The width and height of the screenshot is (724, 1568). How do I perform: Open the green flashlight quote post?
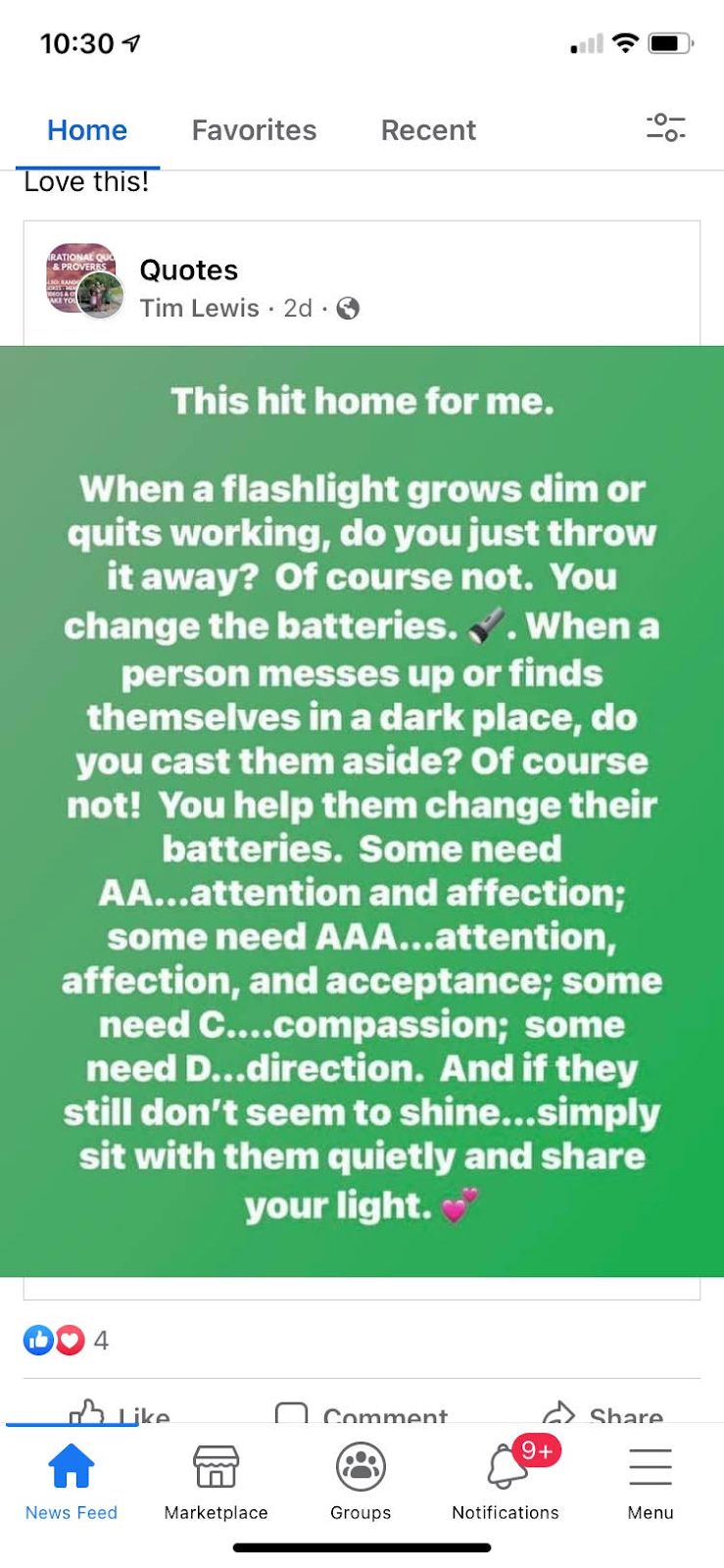pos(362,810)
